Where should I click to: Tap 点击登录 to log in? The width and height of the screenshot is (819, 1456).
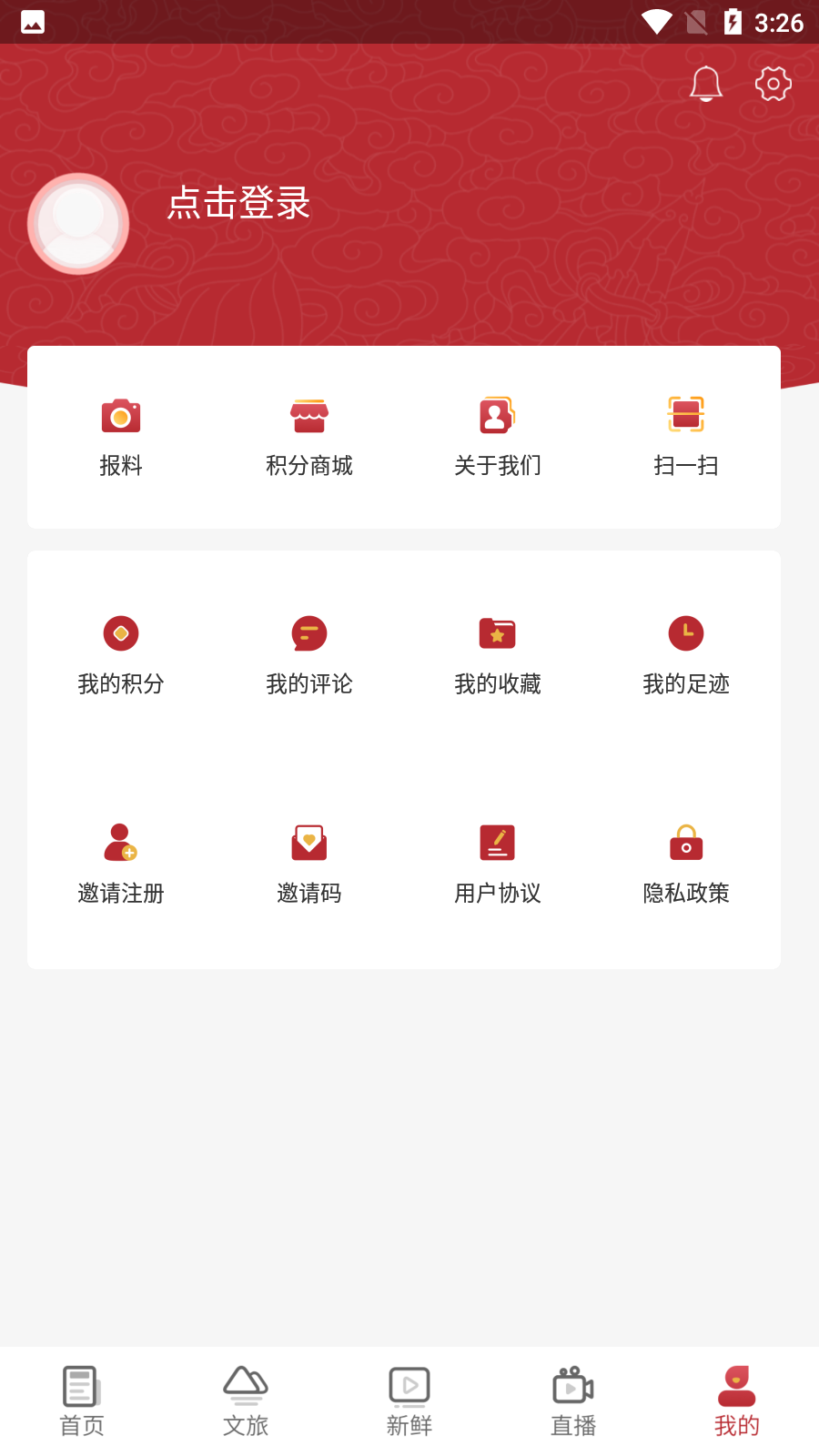tap(238, 203)
